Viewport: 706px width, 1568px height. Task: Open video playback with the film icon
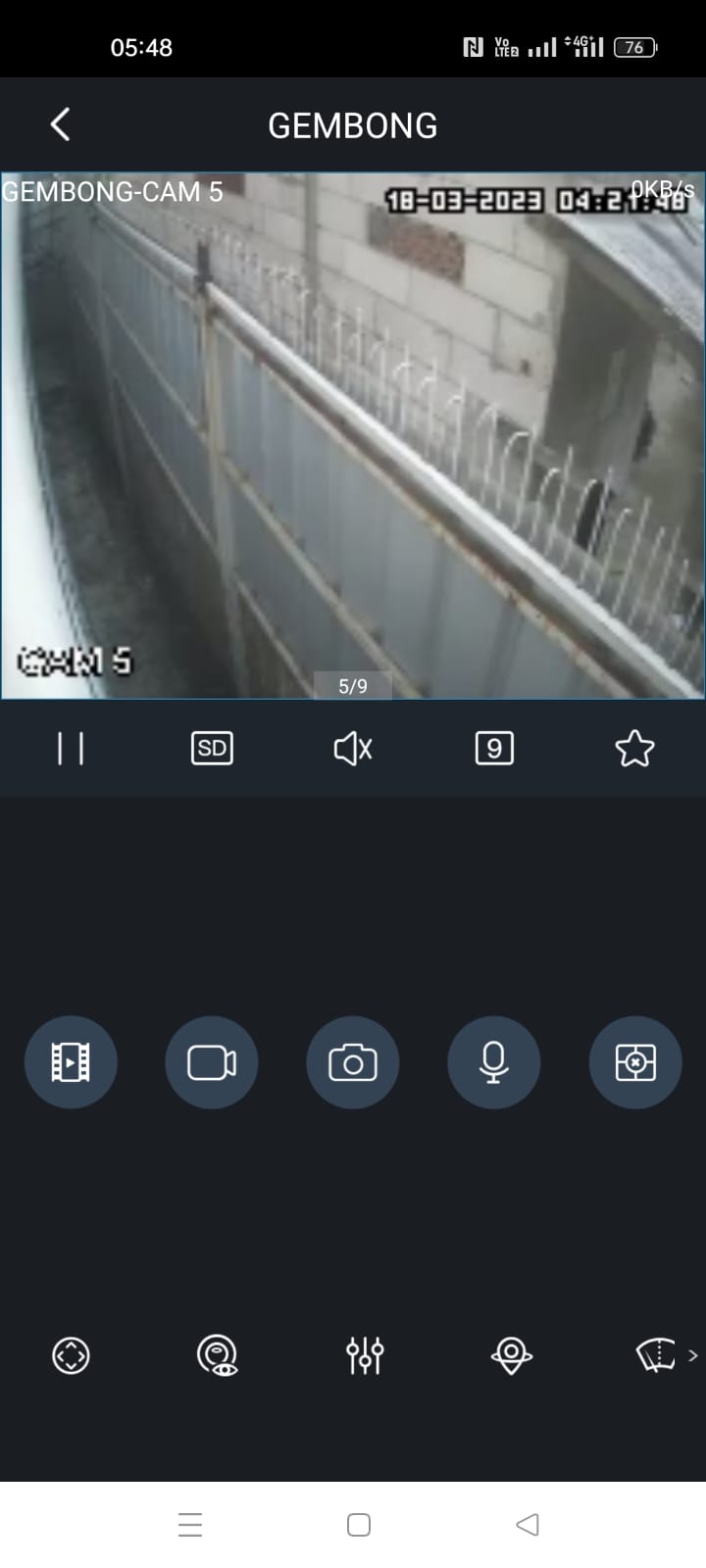coord(71,1062)
